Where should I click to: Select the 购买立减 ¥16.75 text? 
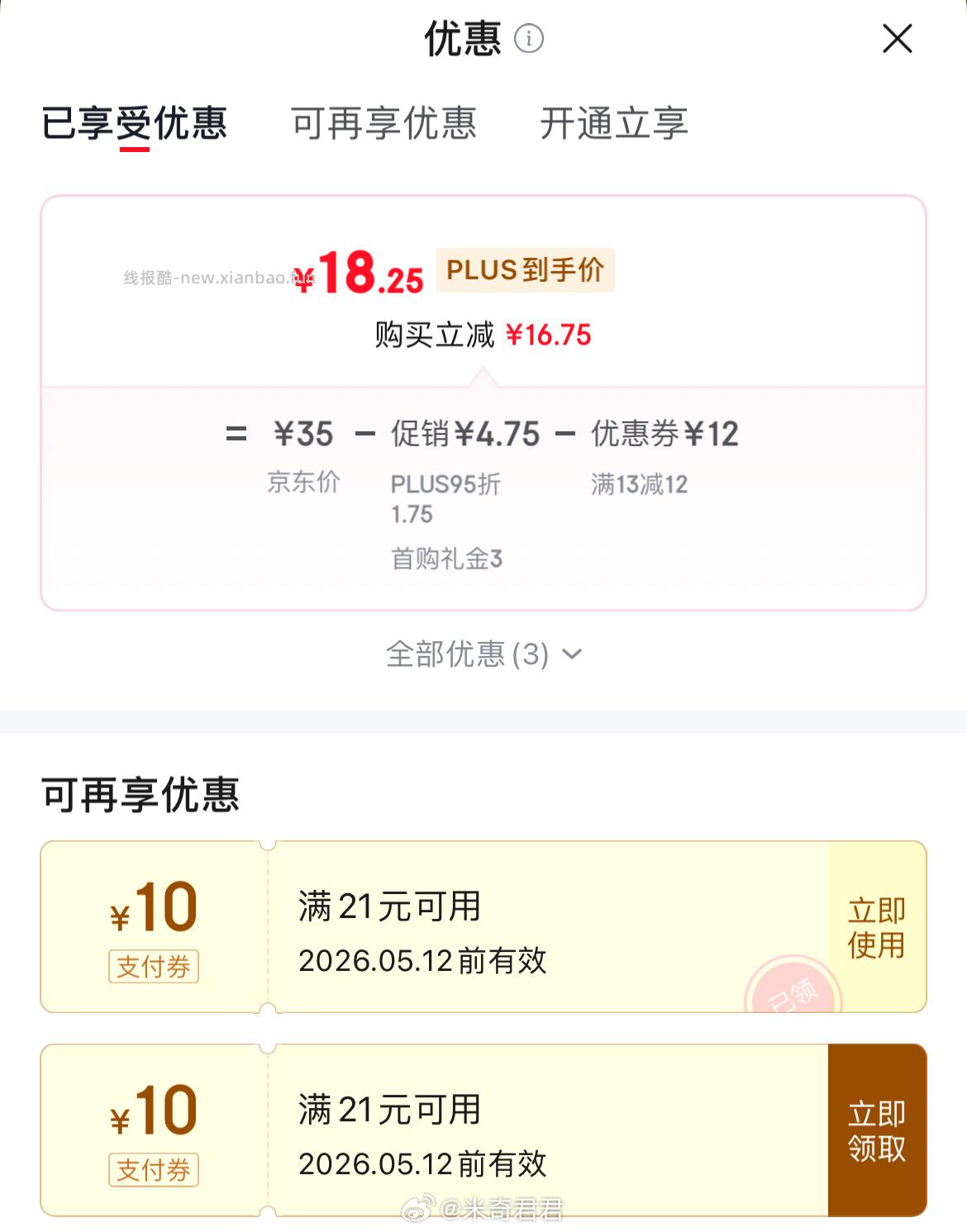tap(483, 334)
